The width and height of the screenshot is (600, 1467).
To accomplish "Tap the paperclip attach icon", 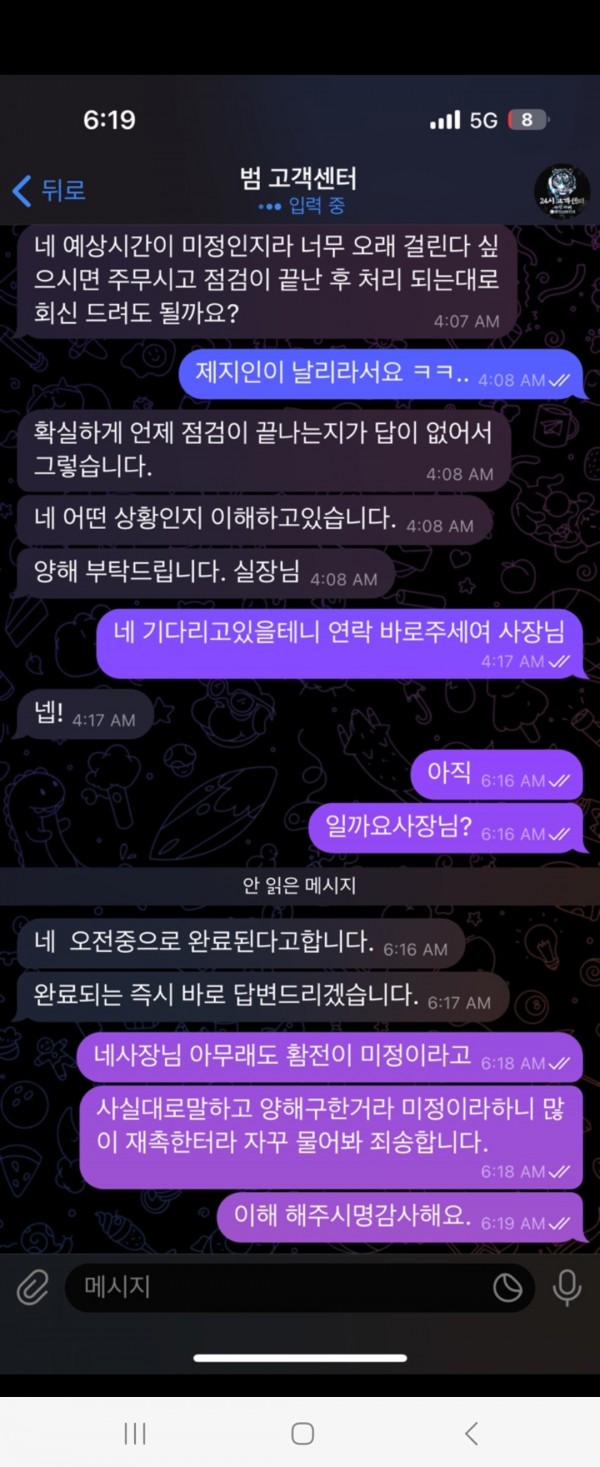I will click(x=32, y=1288).
